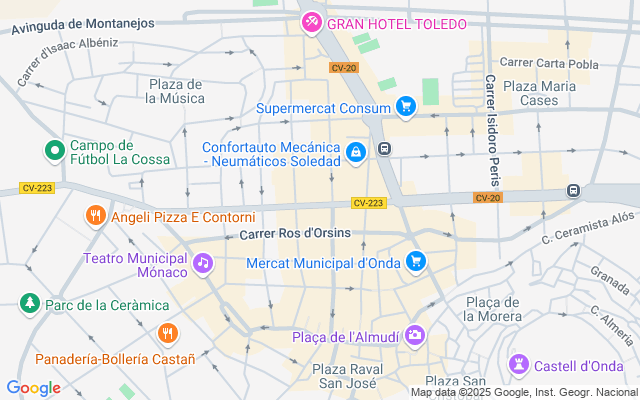Tap the bus stop beside Confortauto Mecánica
The width and height of the screenshot is (640, 400).
385,149
